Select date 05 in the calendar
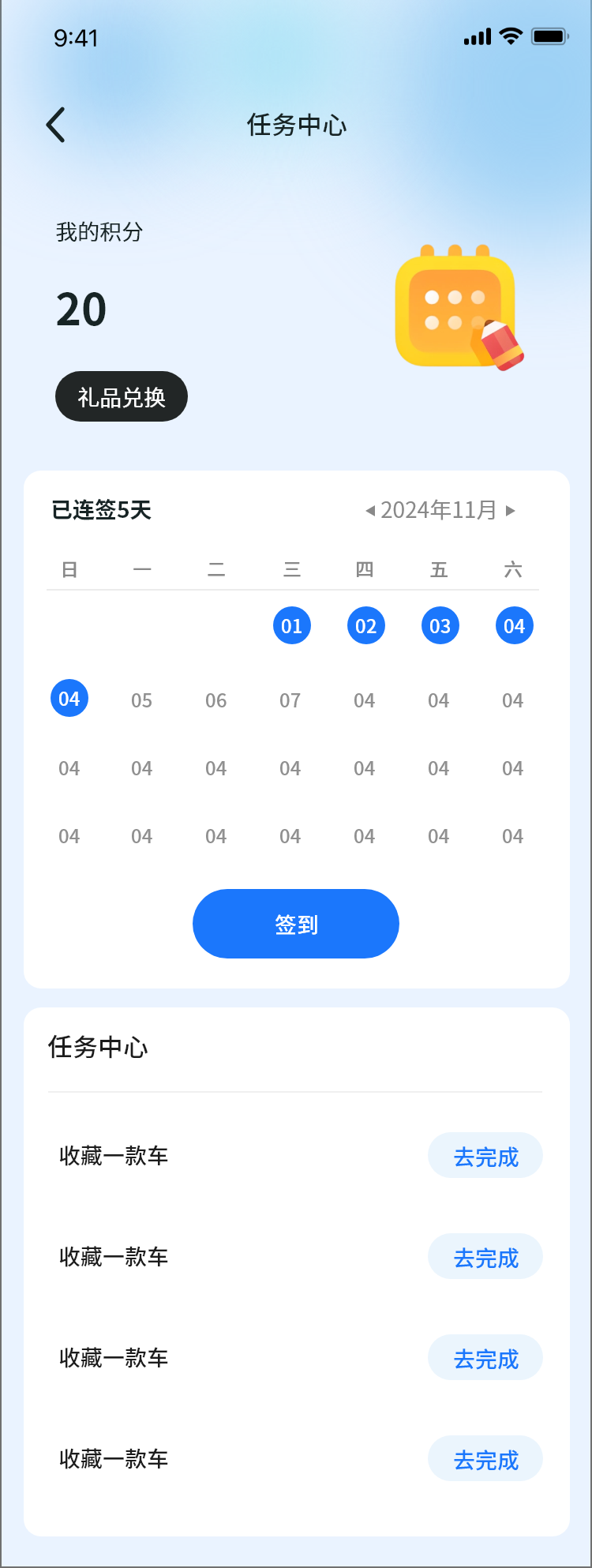 pos(142,700)
